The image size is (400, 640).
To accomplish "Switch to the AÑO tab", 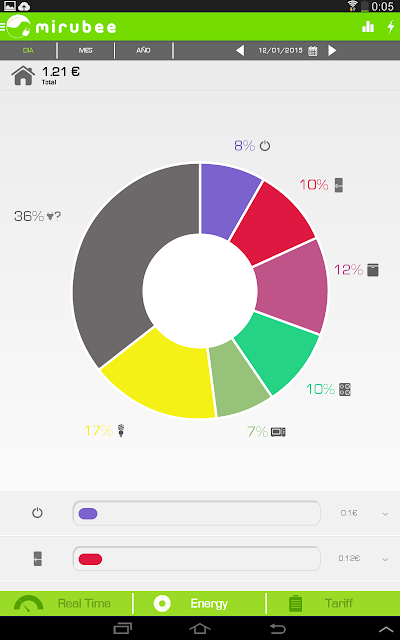I will tap(143, 51).
